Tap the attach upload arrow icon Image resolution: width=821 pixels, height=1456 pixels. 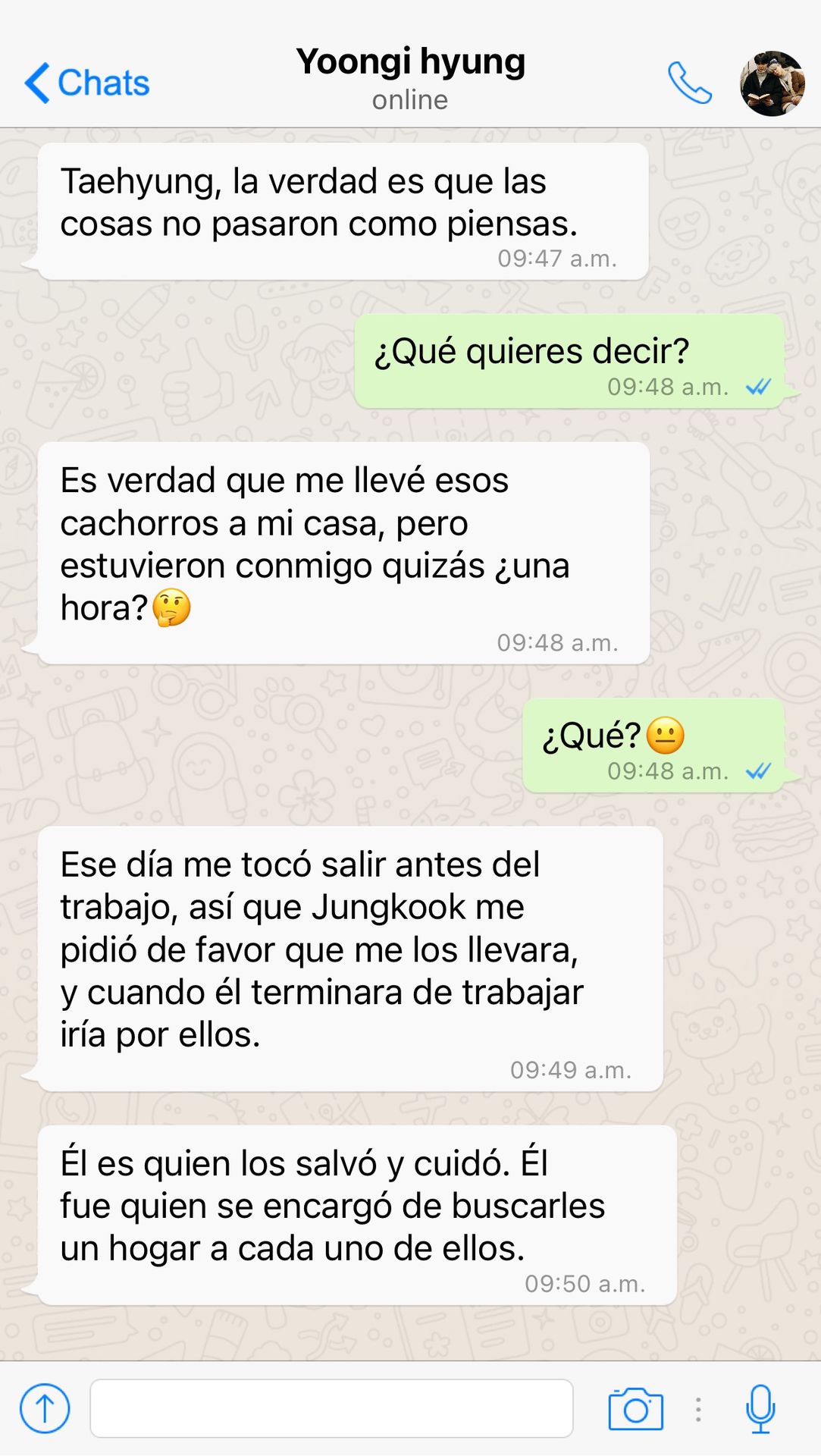[x=45, y=1409]
